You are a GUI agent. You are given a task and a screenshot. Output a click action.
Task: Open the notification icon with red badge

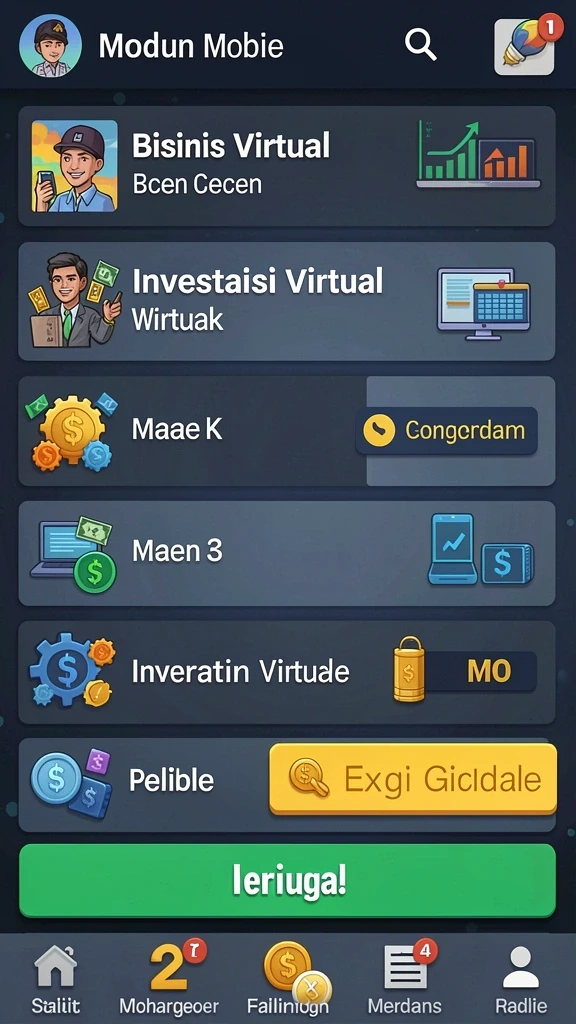tap(526, 44)
